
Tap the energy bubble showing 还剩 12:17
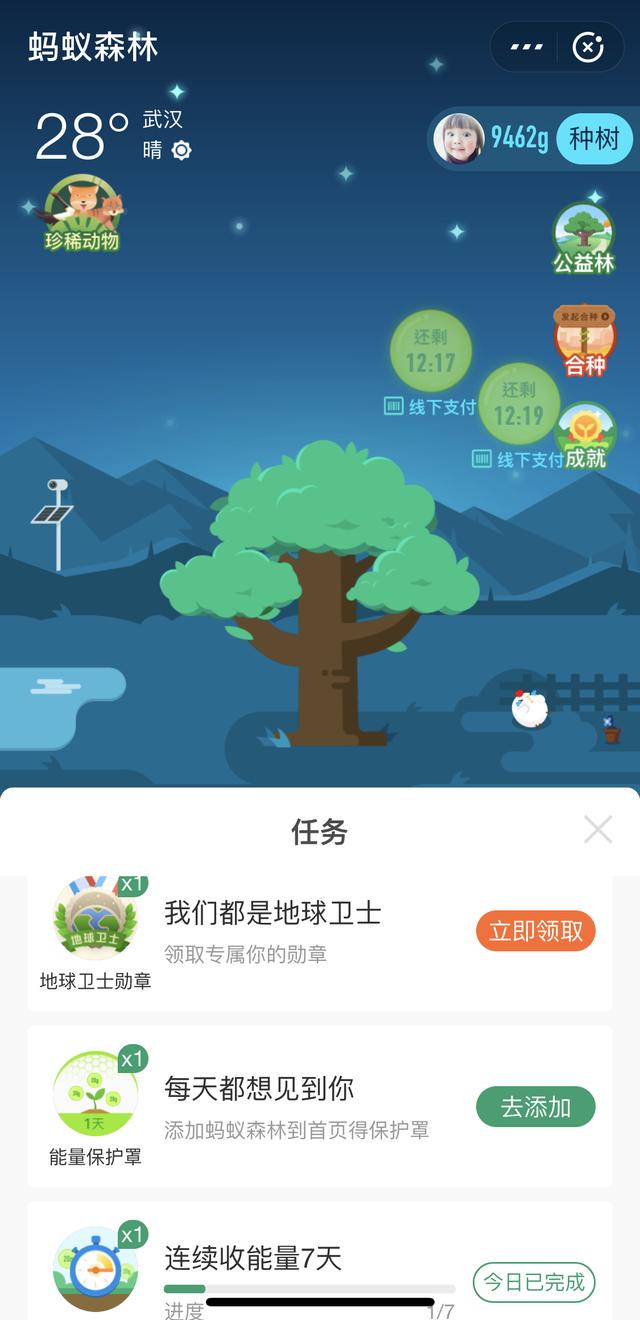[430, 351]
